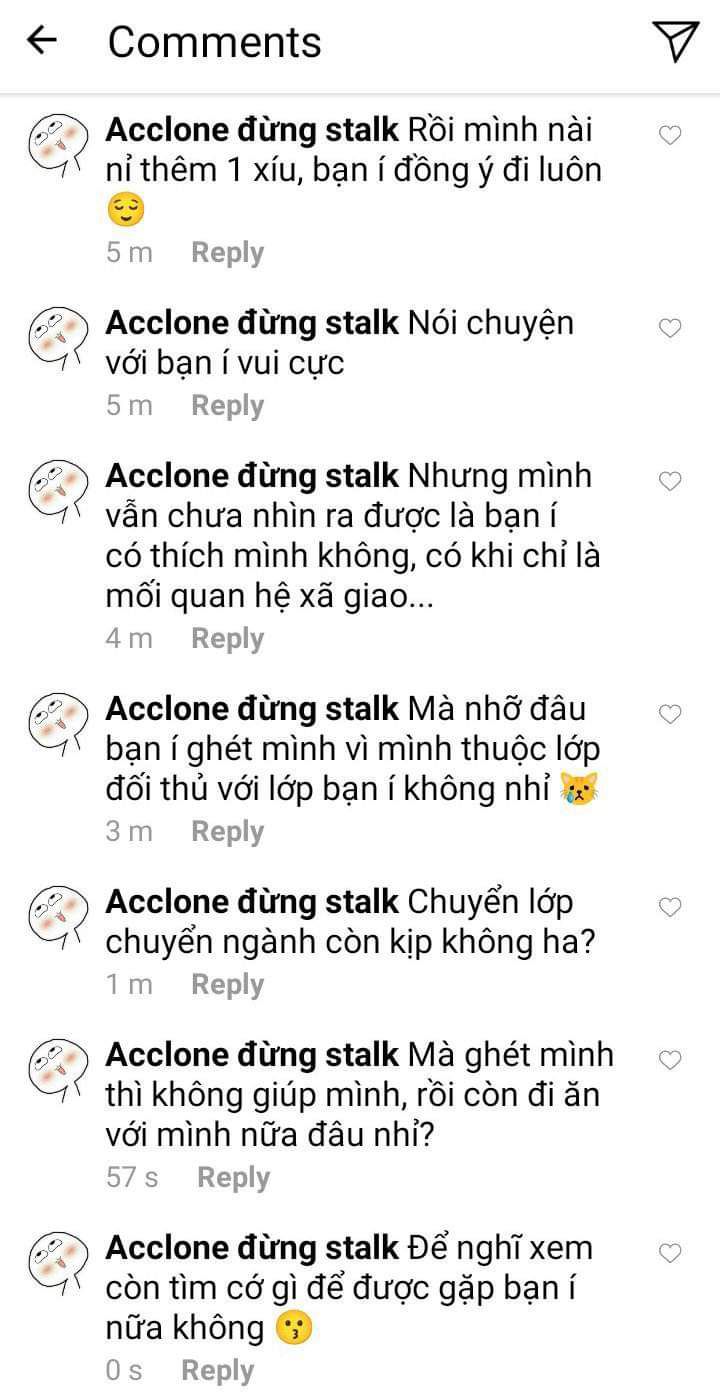Like the comment starting 'Rồi mình nài nỉ'
This screenshot has height=1393, width=720.
[x=670, y=135]
